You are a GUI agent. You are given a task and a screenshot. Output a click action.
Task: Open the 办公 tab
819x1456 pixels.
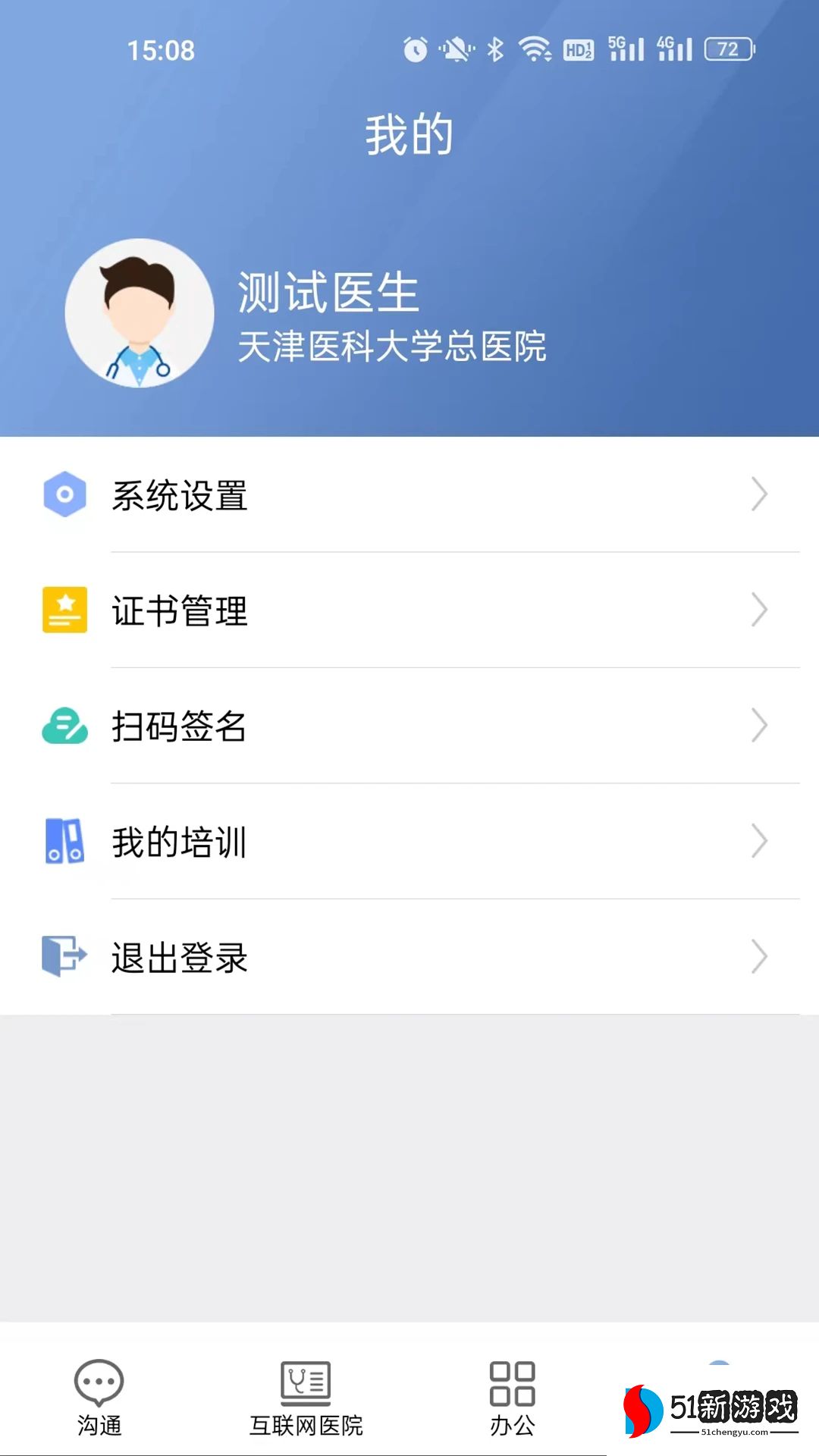click(513, 1397)
